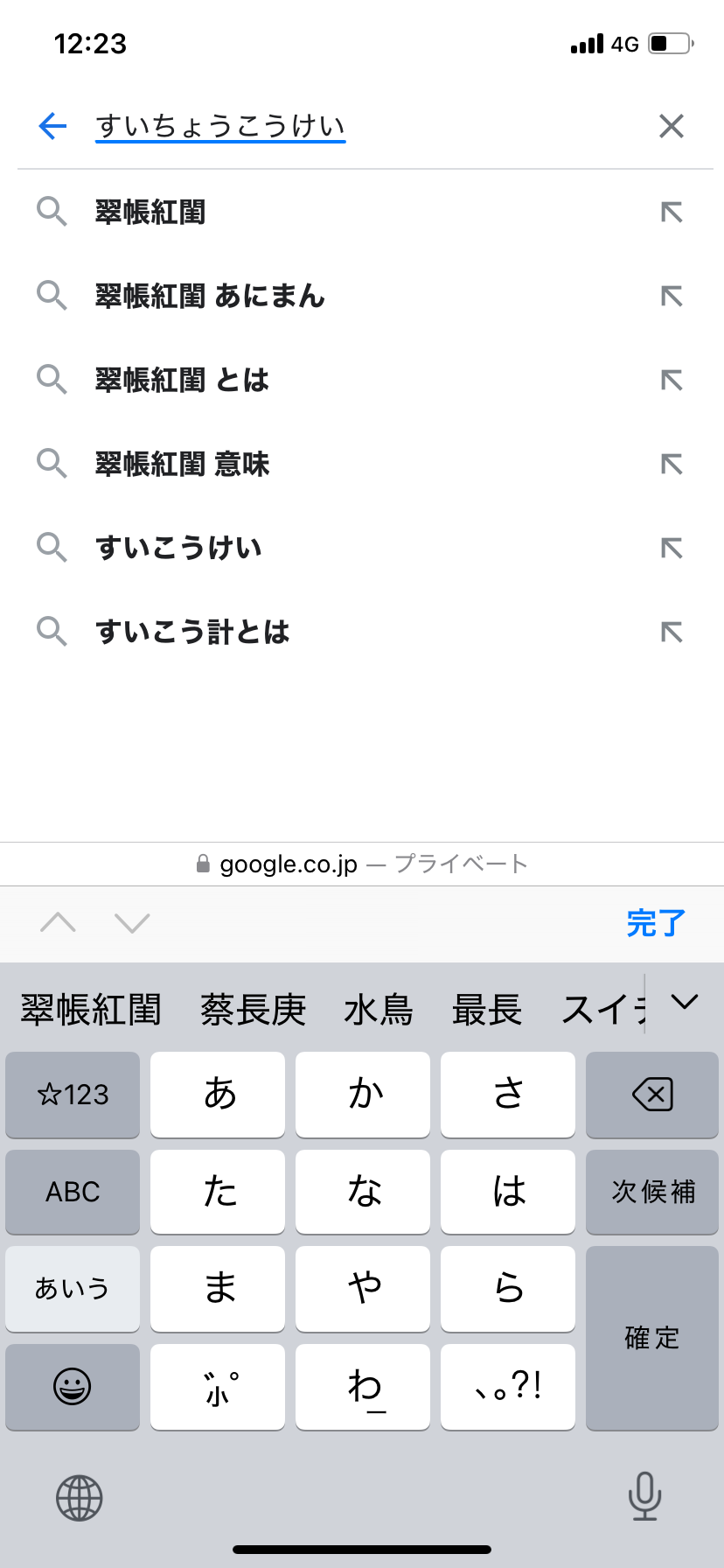Open the emoji keyboard
Screen dimensions: 724x1568
tap(73, 1387)
